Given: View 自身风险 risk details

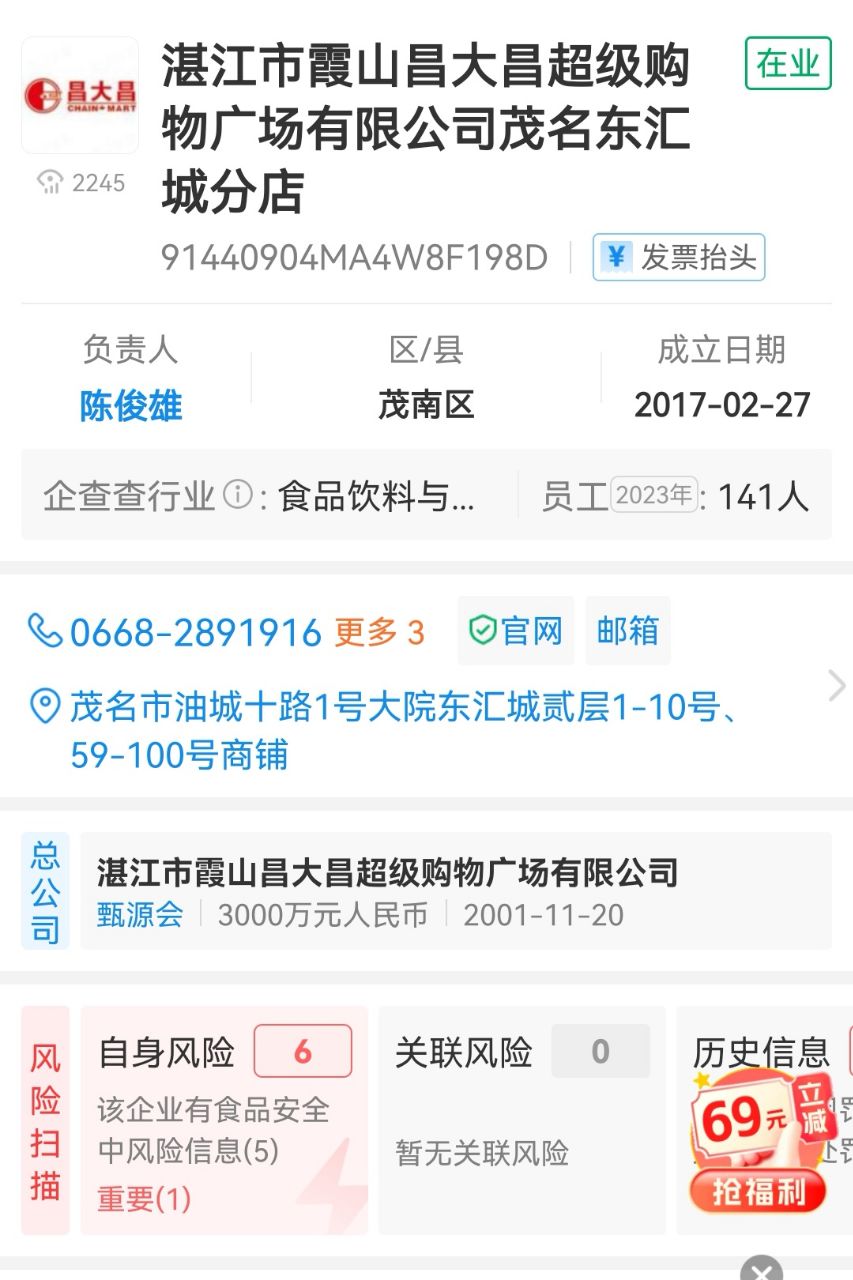Looking at the screenshot, I should [224, 1120].
